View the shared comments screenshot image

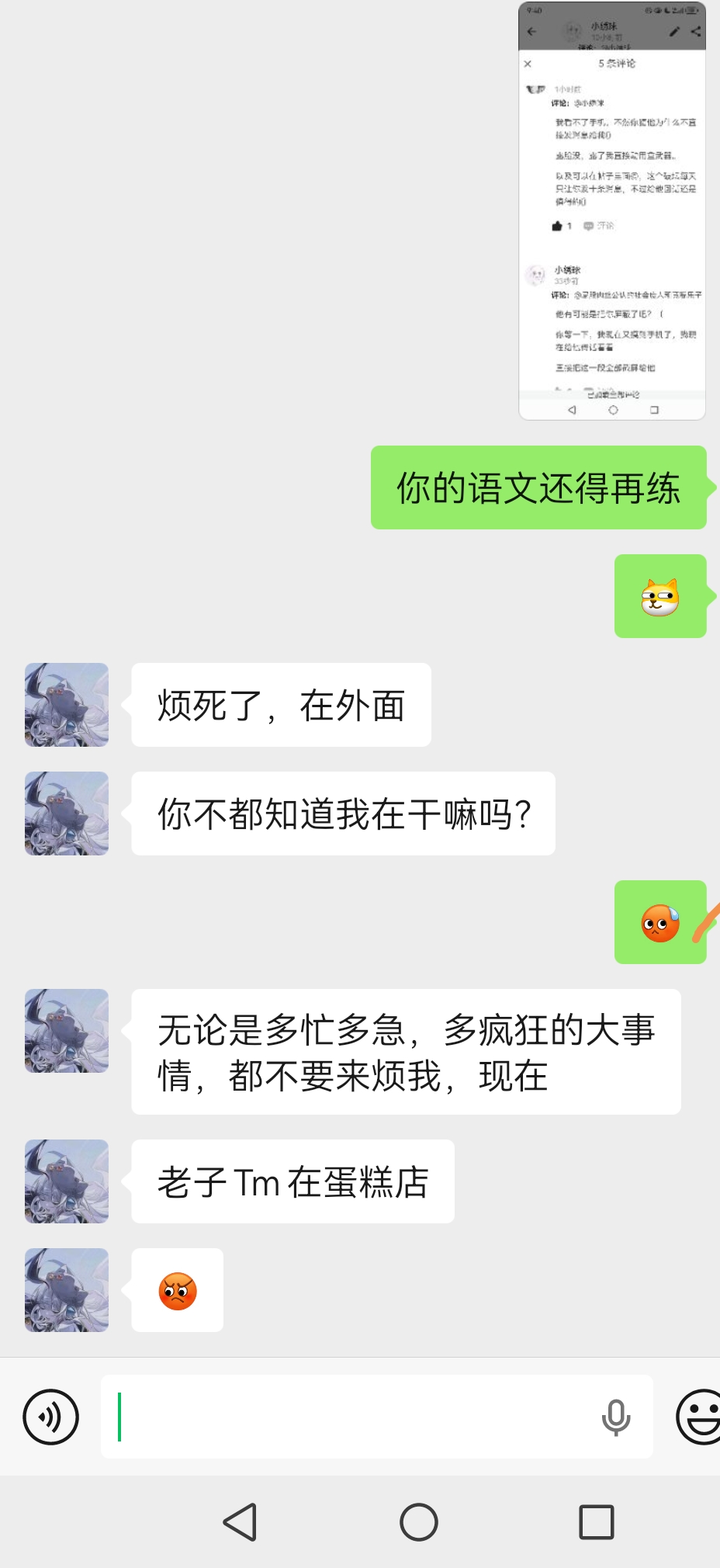[x=613, y=210]
